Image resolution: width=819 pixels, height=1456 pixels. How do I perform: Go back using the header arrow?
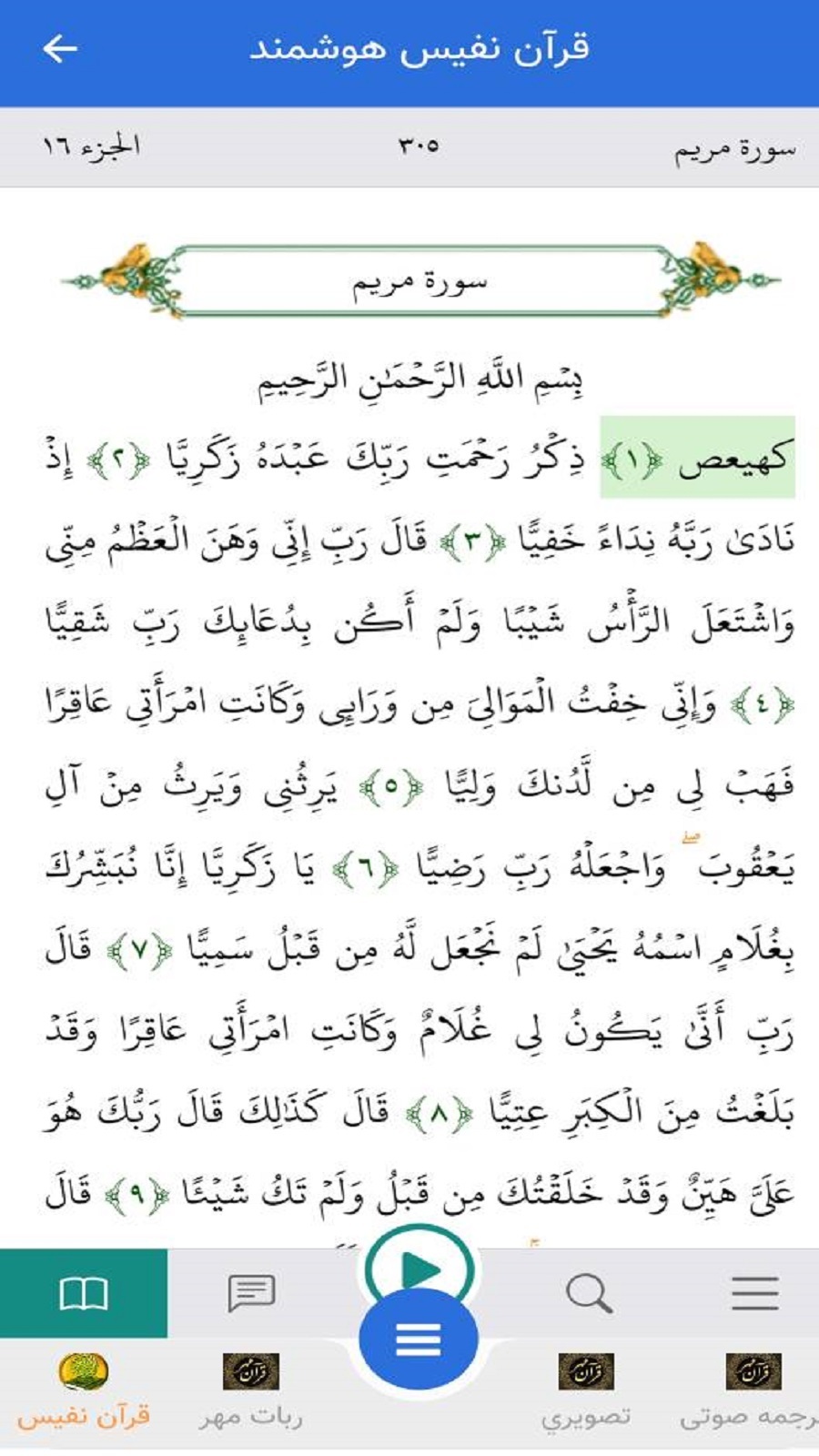[60, 49]
